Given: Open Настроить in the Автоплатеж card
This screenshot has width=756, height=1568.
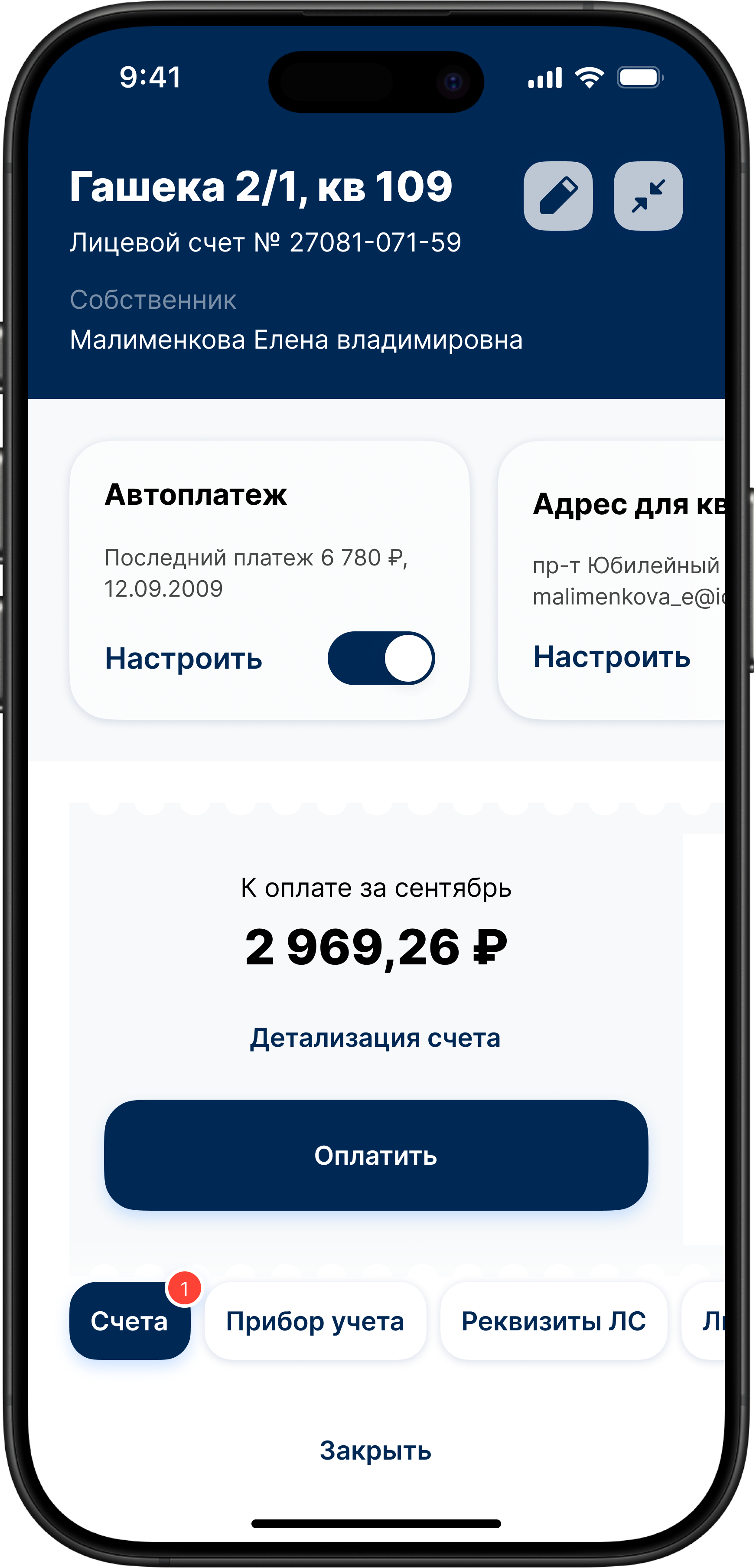Looking at the screenshot, I should pyautogui.click(x=183, y=659).
